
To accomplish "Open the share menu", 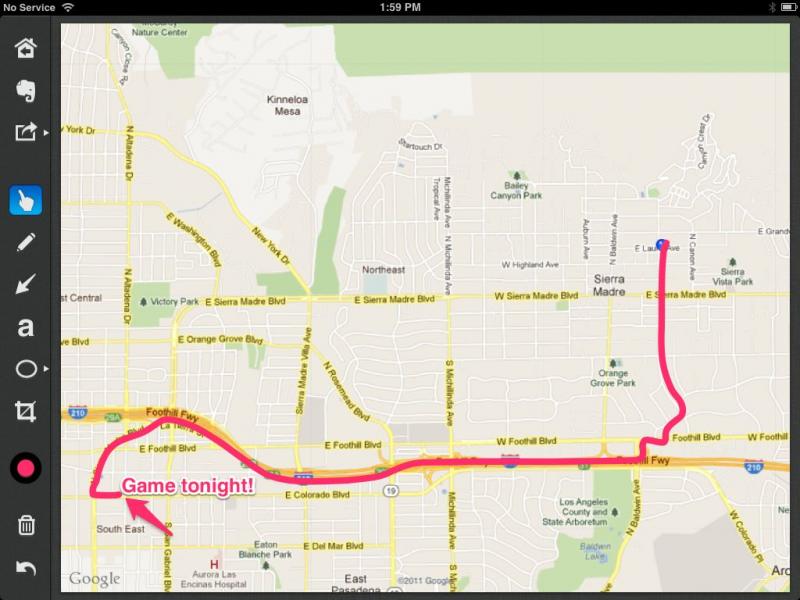I will point(26,132).
